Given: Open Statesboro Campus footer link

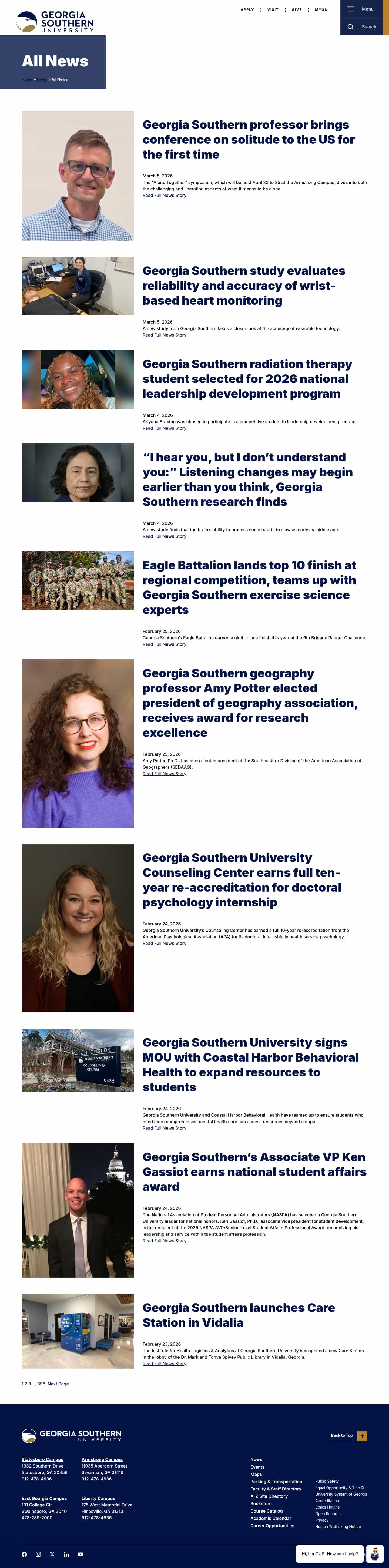Looking at the screenshot, I should (42, 1459).
